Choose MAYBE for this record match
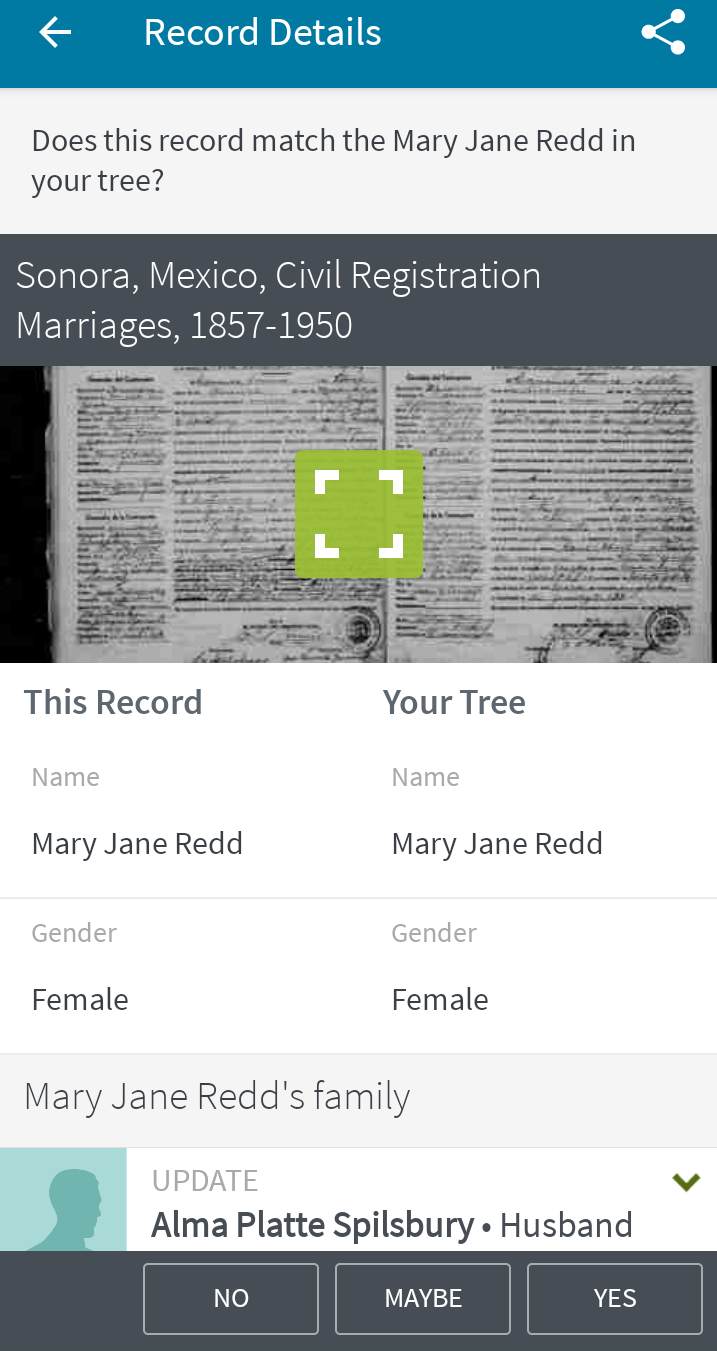The width and height of the screenshot is (717, 1351). pos(423,1298)
